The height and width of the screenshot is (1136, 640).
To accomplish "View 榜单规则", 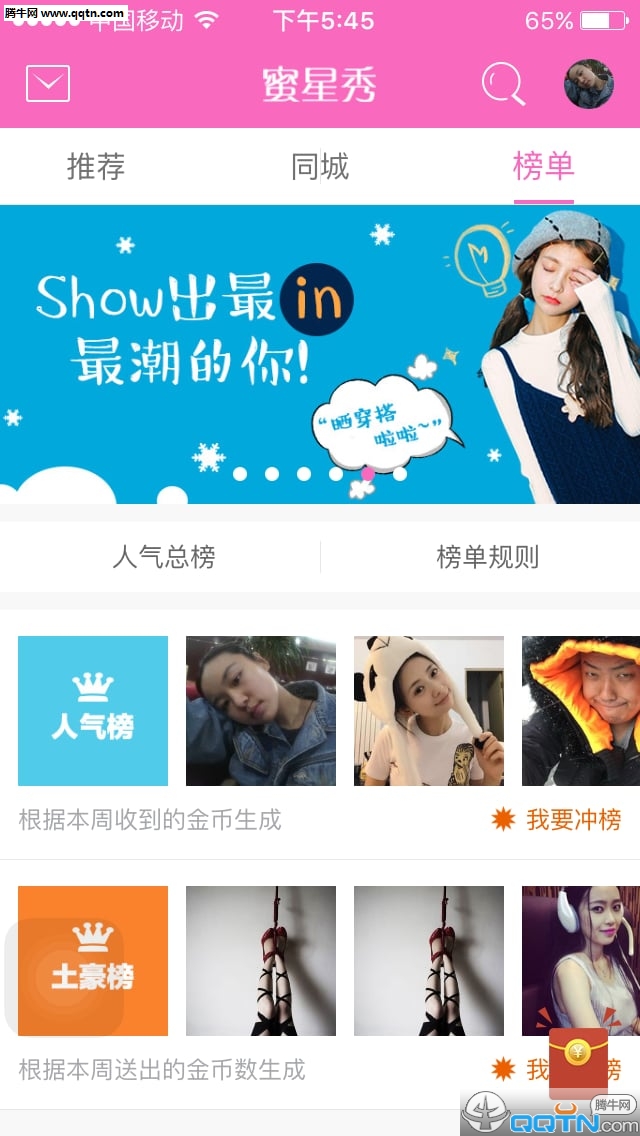I will [x=487, y=557].
